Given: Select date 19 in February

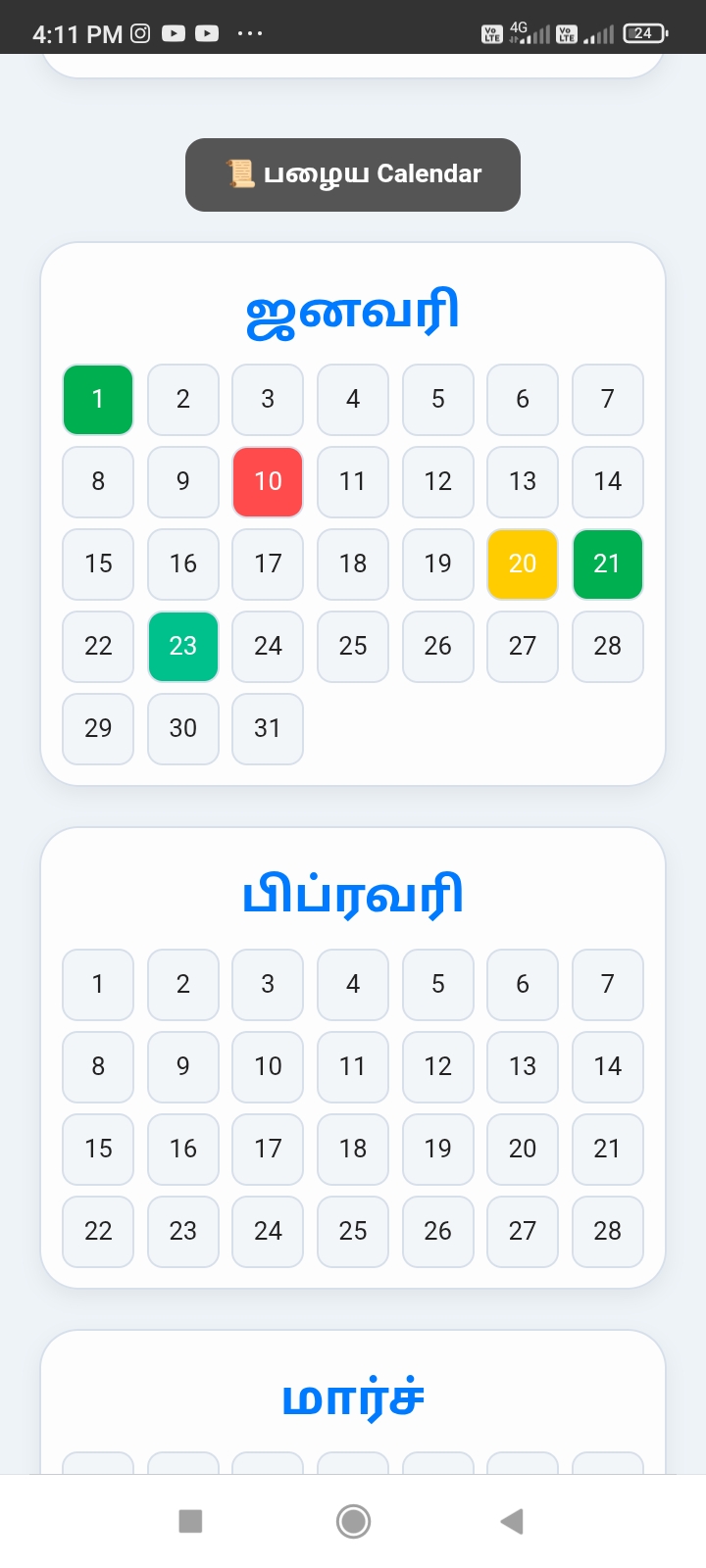Looking at the screenshot, I should (437, 1149).
